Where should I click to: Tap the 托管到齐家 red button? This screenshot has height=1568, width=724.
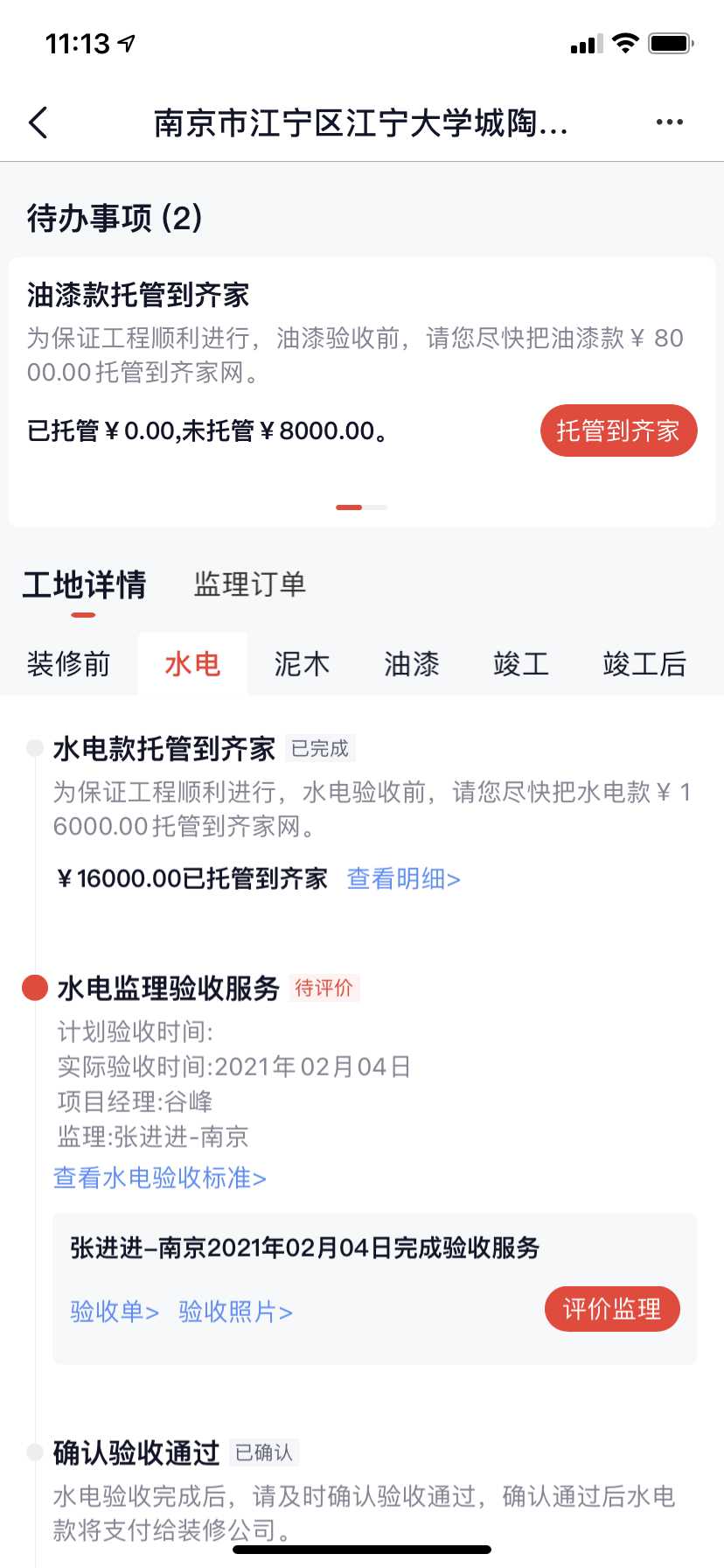pyautogui.click(x=618, y=430)
